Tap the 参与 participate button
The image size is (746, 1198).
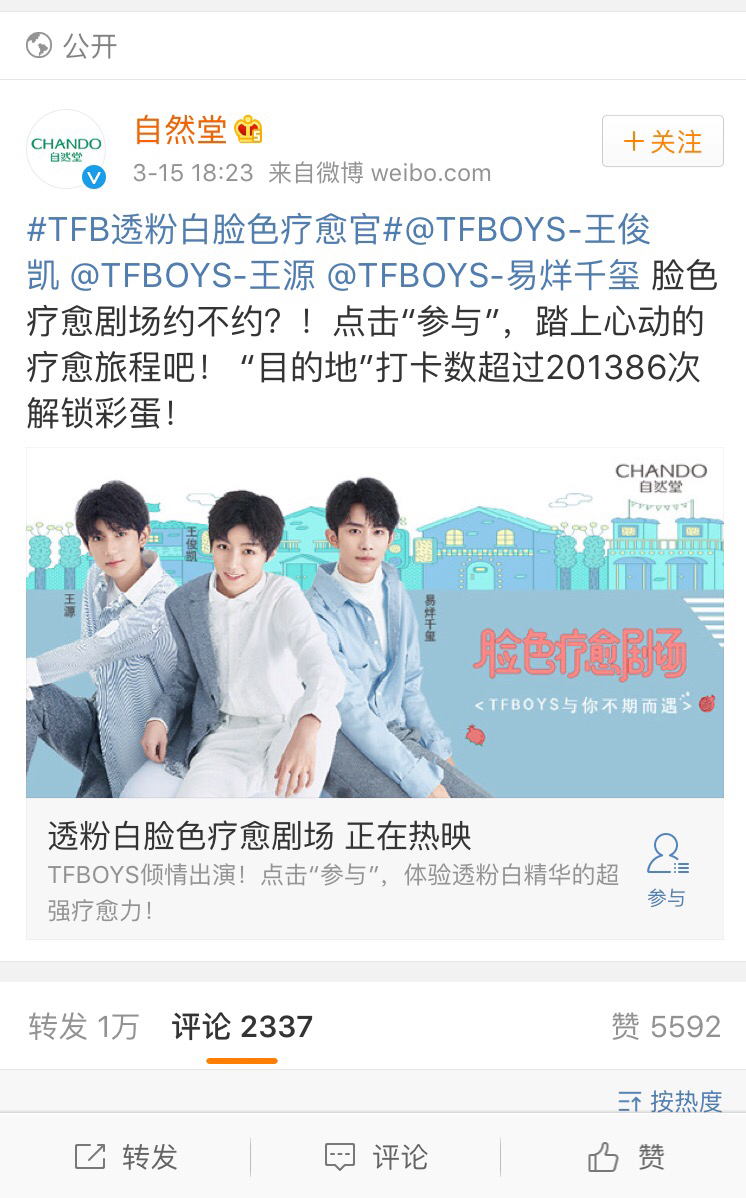pyautogui.click(x=666, y=869)
